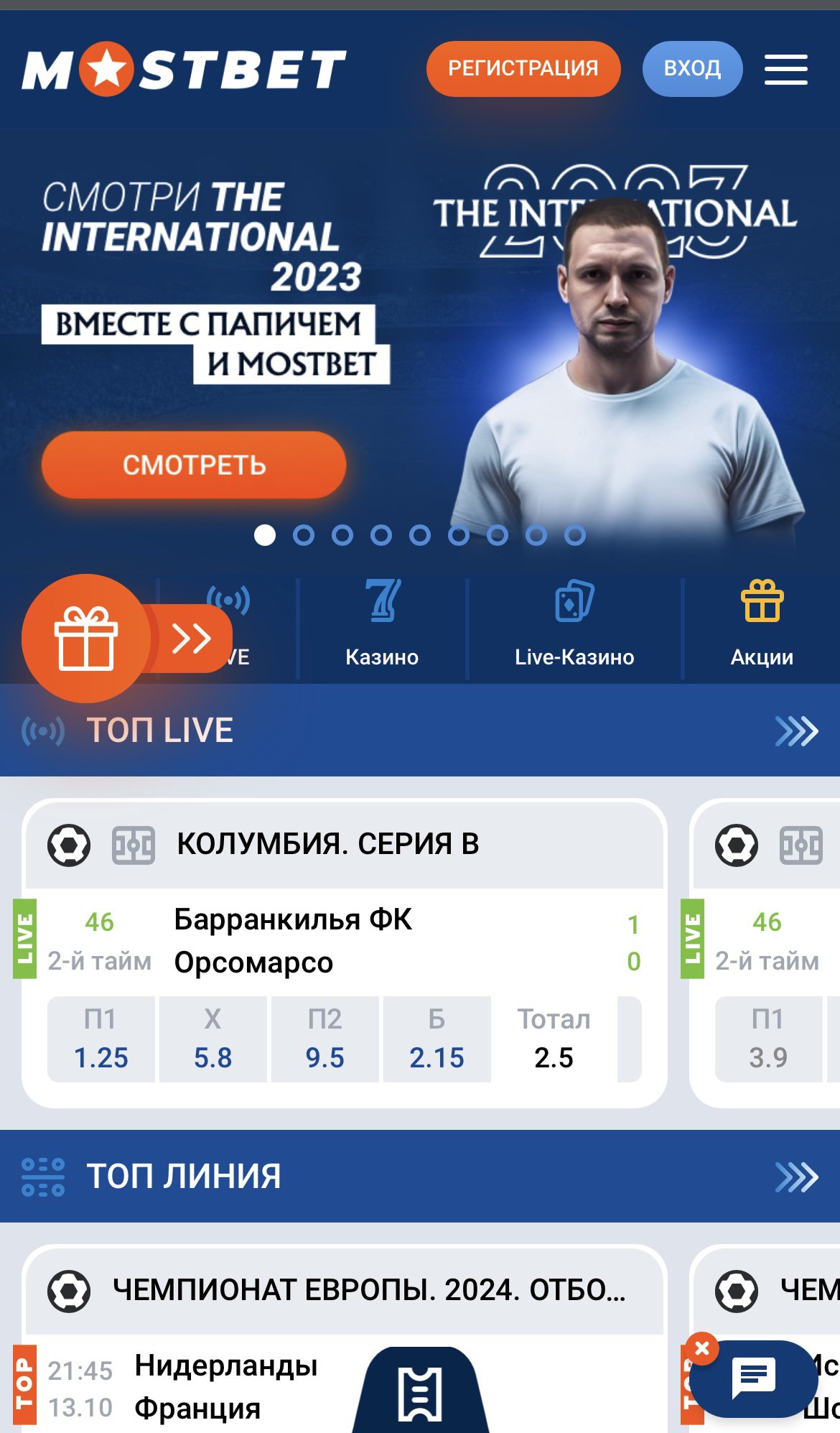This screenshot has height=1433, width=840.
Task: Open the support chat bubble
Action: pyautogui.click(x=753, y=1378)
